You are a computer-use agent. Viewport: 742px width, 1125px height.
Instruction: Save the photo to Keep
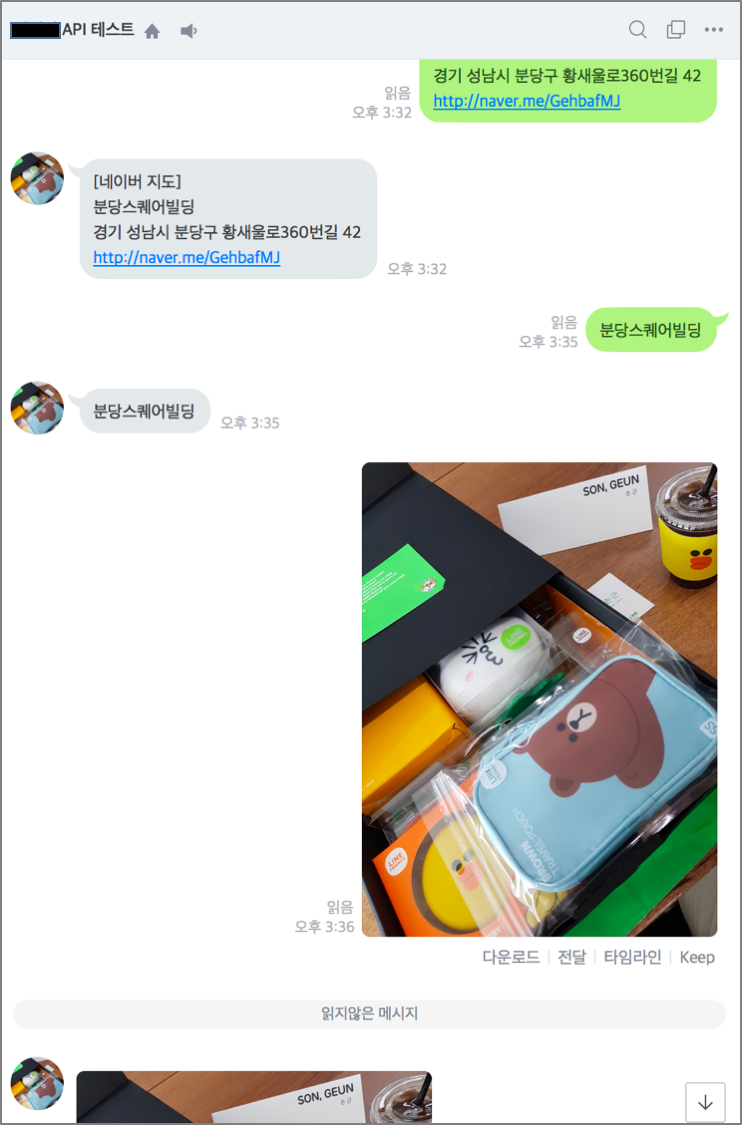click(x=697, y=957)
